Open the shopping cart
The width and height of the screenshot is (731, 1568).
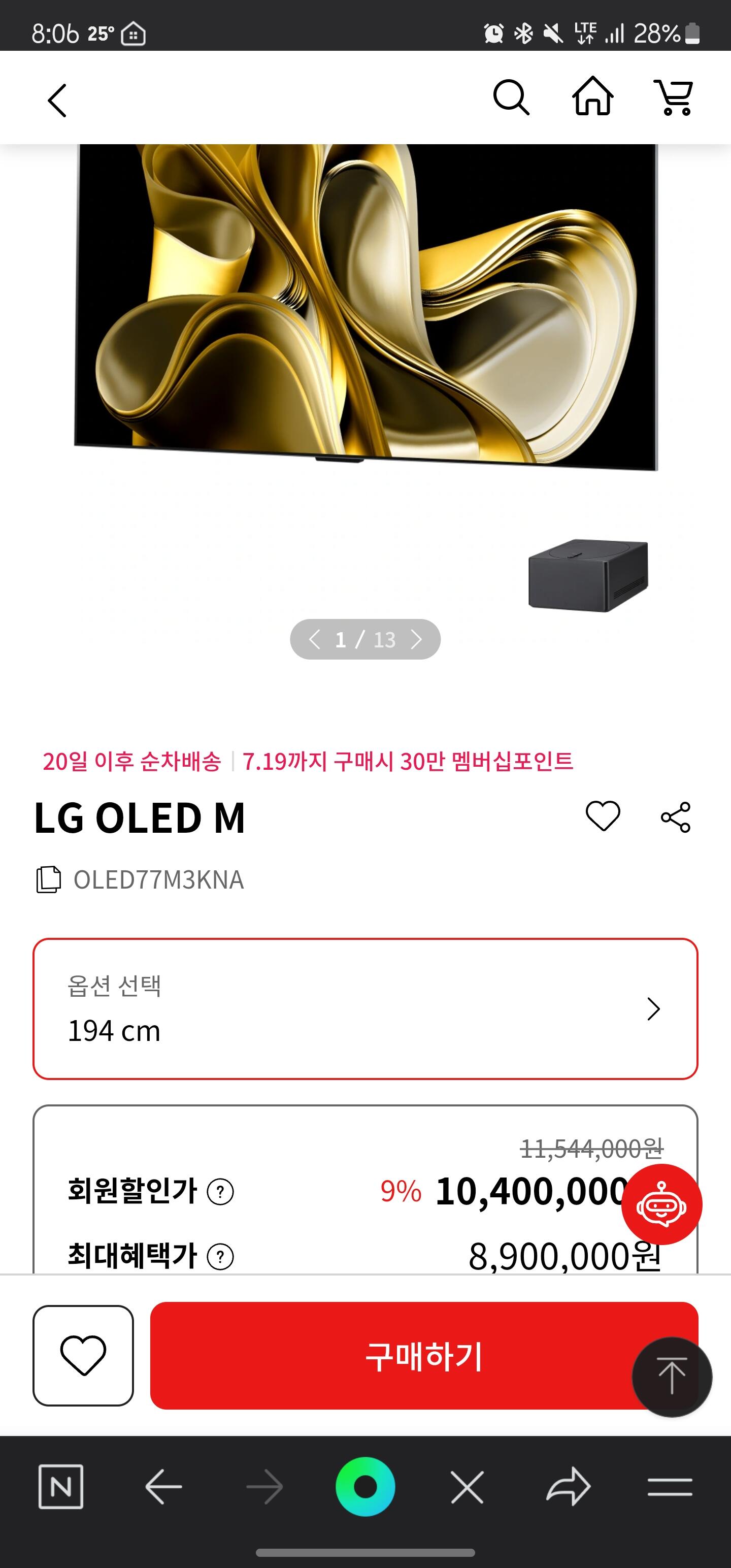tap(674, 97)
